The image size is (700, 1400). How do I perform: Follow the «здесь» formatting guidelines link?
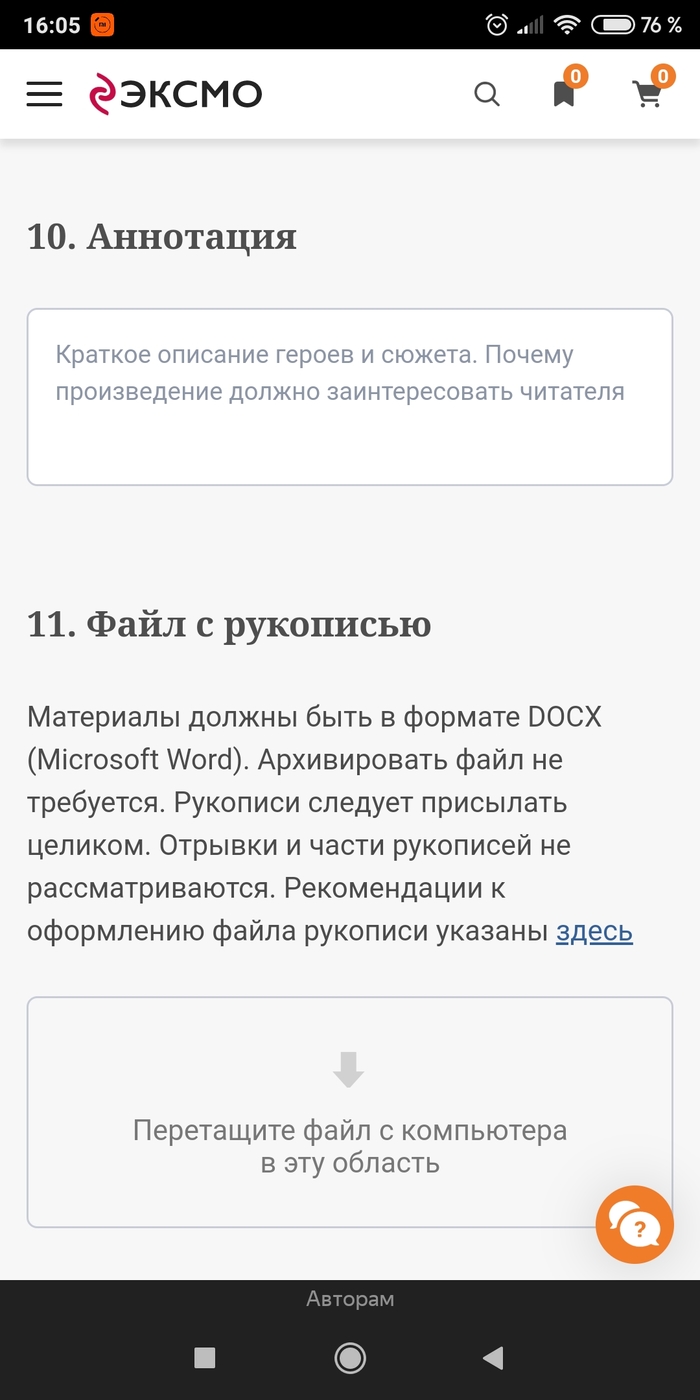pyautogui.click(x=594, y=932)
